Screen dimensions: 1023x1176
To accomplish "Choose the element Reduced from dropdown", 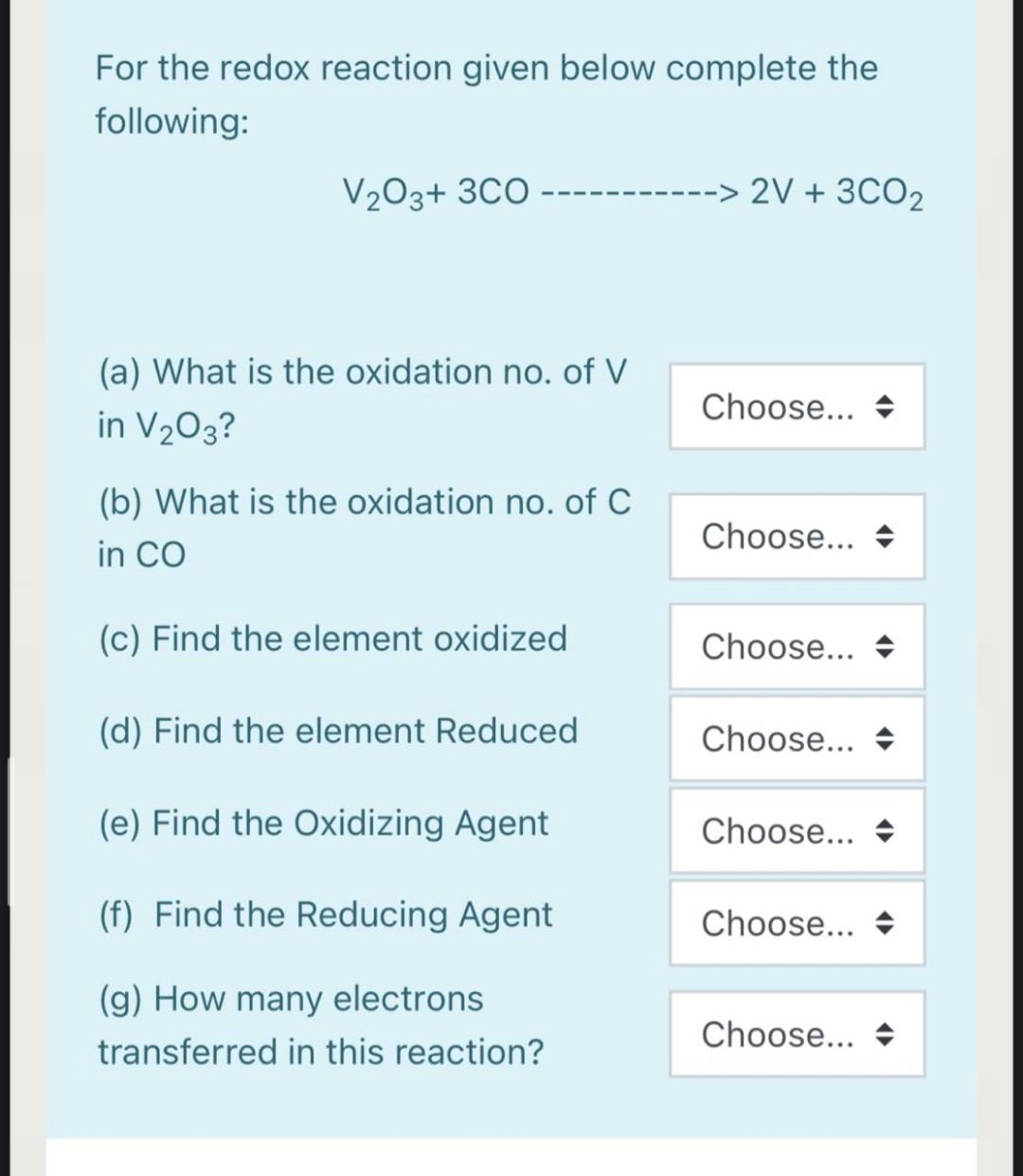I will point(797,739).
